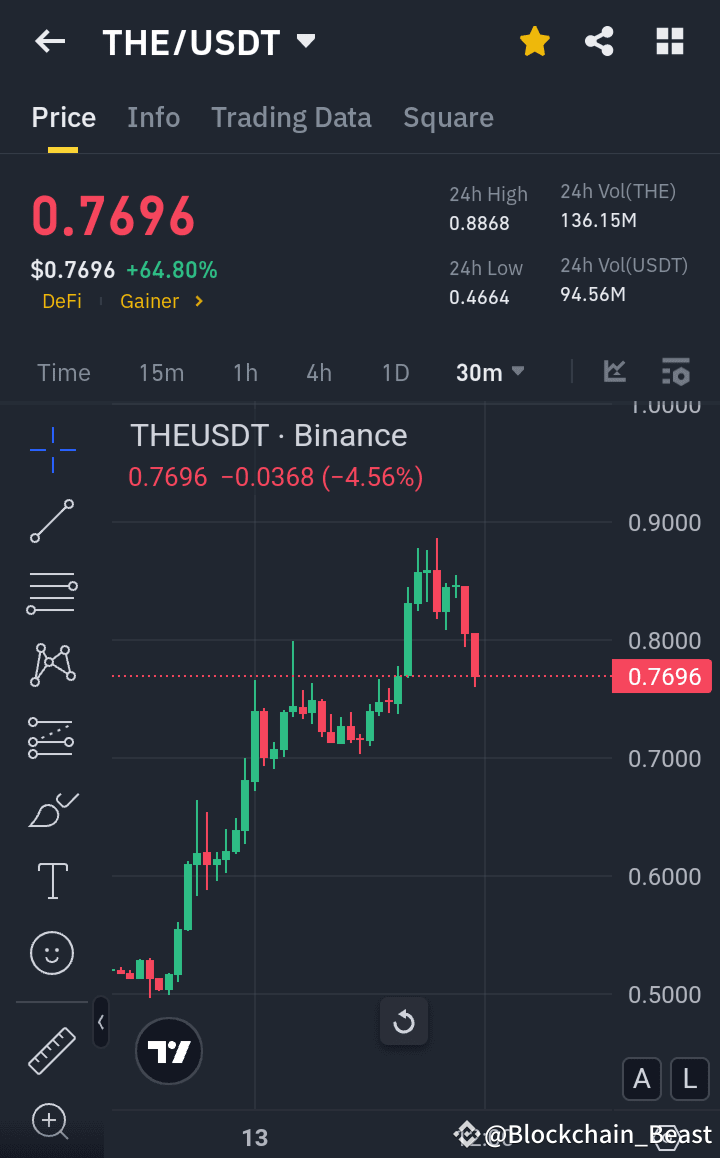The image size is (720, 1158).
Task: Tap the TradingView logo
Action: [168, 1051]
